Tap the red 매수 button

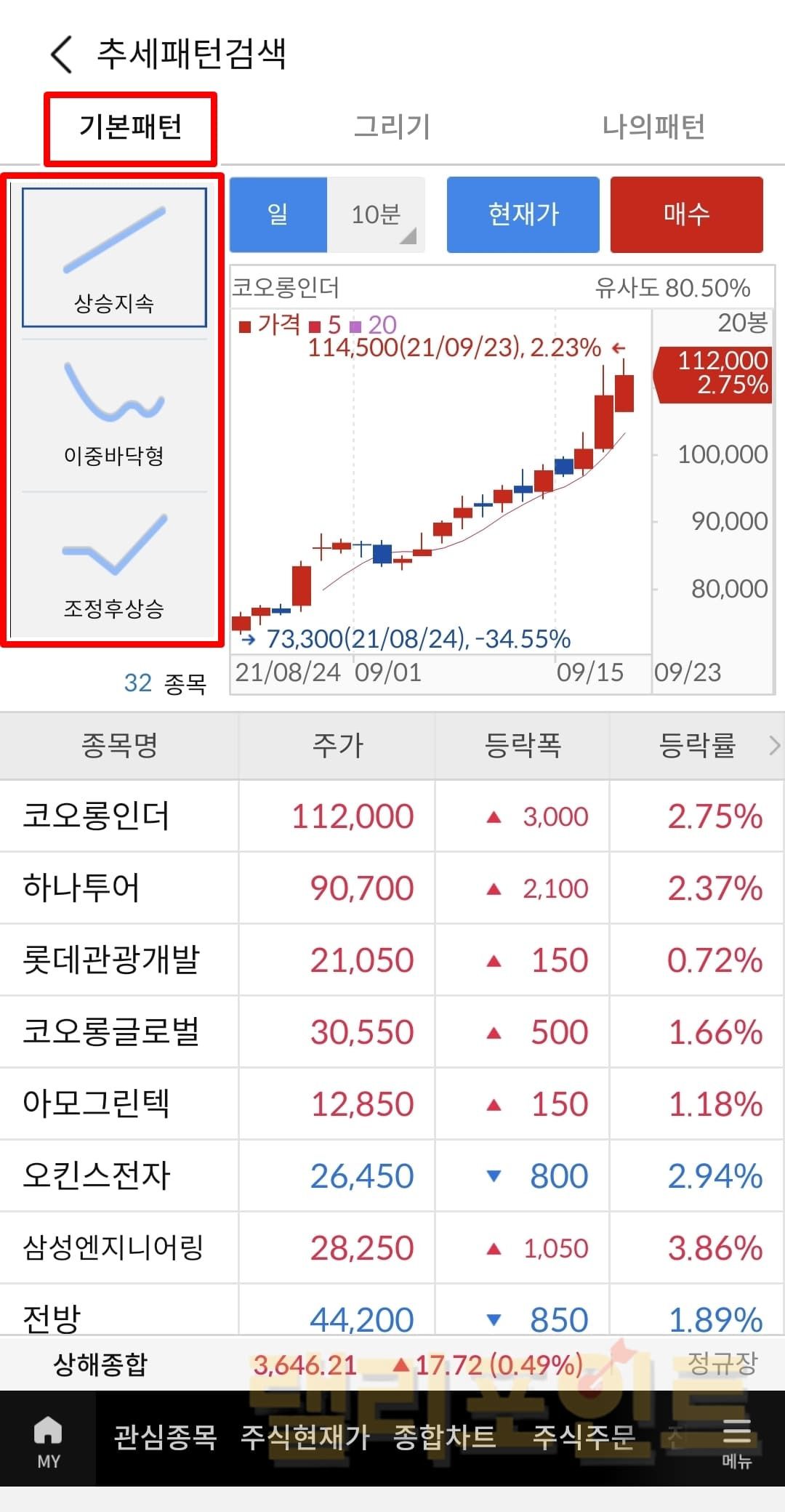click(x=686, y=214)
